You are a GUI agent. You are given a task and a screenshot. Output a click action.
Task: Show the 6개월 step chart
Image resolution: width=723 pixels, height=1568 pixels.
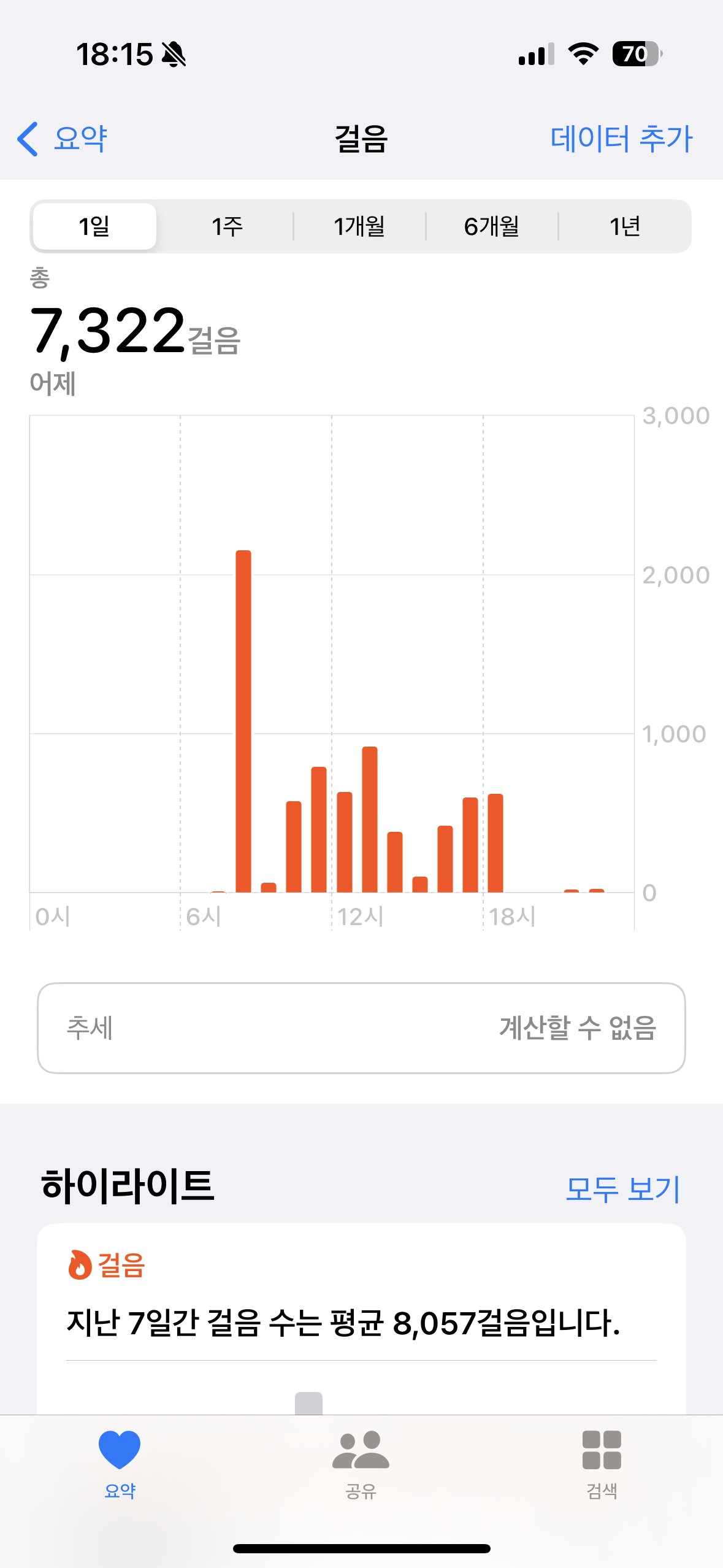pyautogui.click(x=492, y=226)
